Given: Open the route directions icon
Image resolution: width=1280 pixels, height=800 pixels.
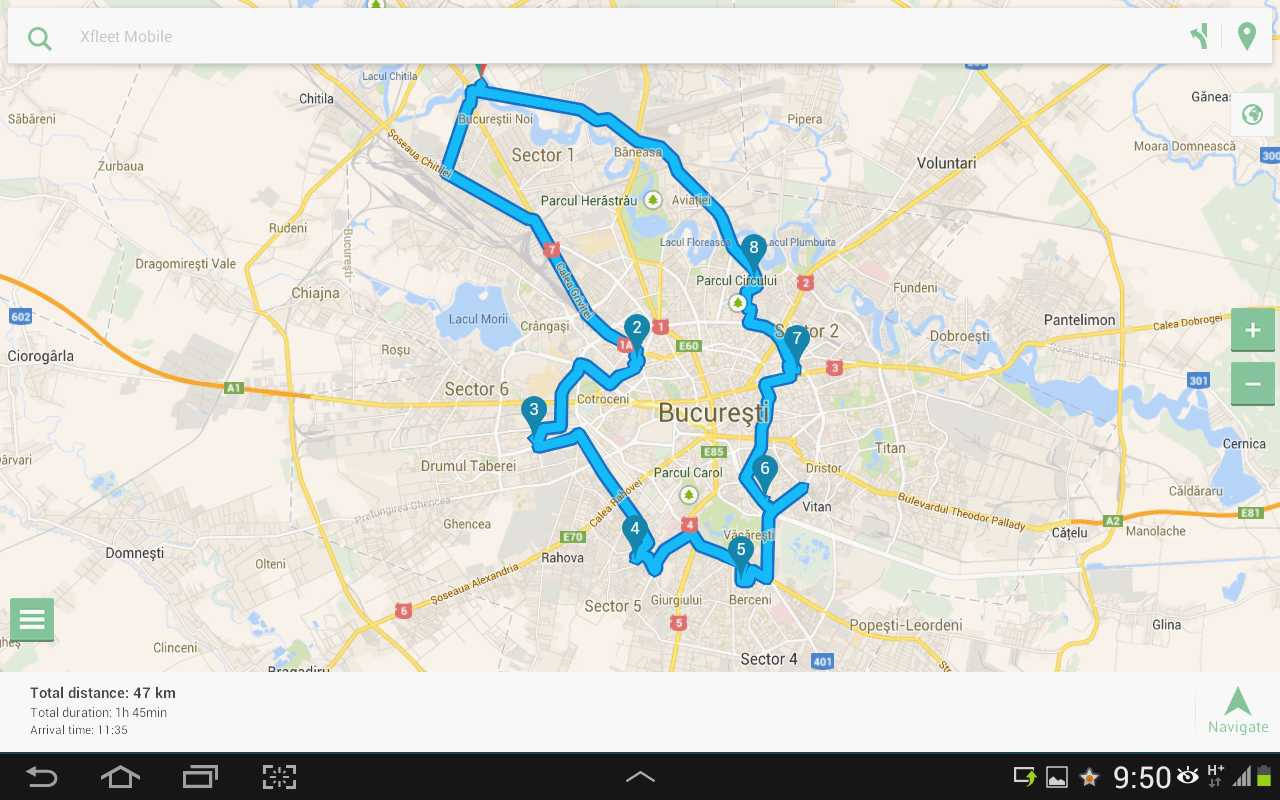Looking at the screenshot, I should (1200, 37).
